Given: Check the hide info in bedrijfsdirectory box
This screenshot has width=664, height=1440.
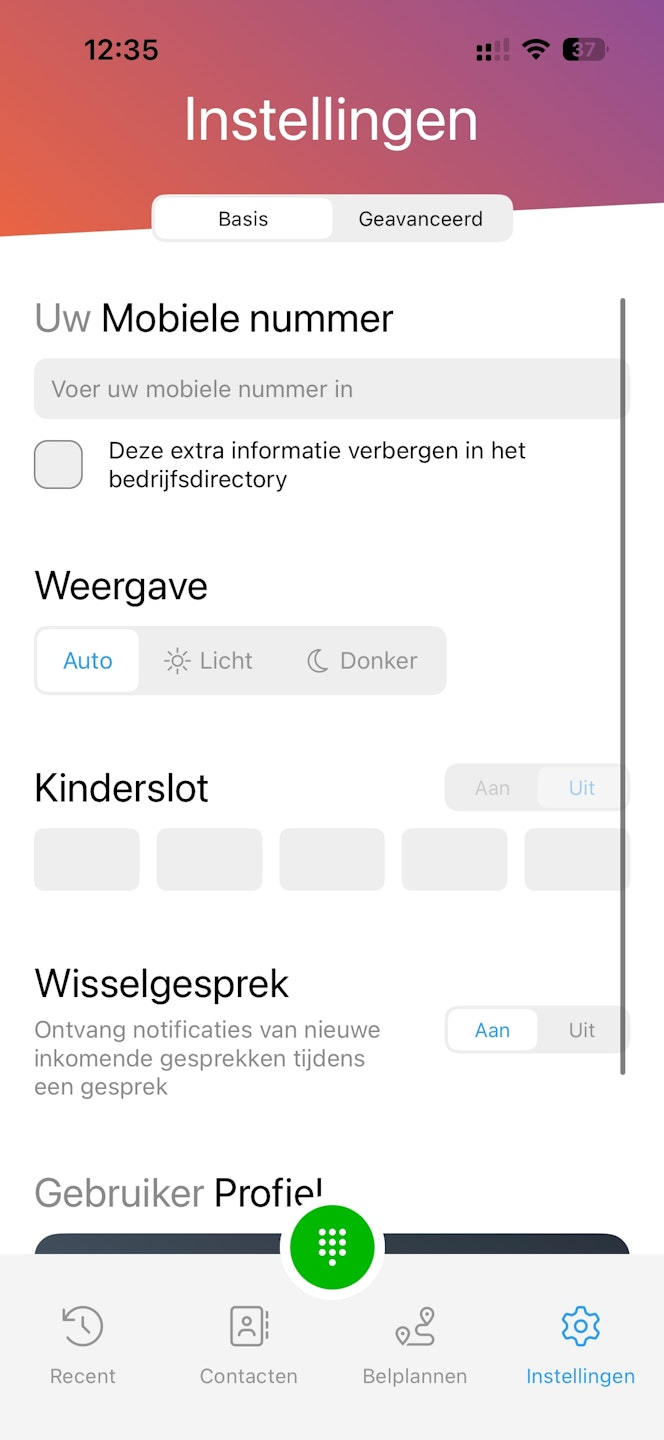Looking at the screenshot, I should pos(59,465).
